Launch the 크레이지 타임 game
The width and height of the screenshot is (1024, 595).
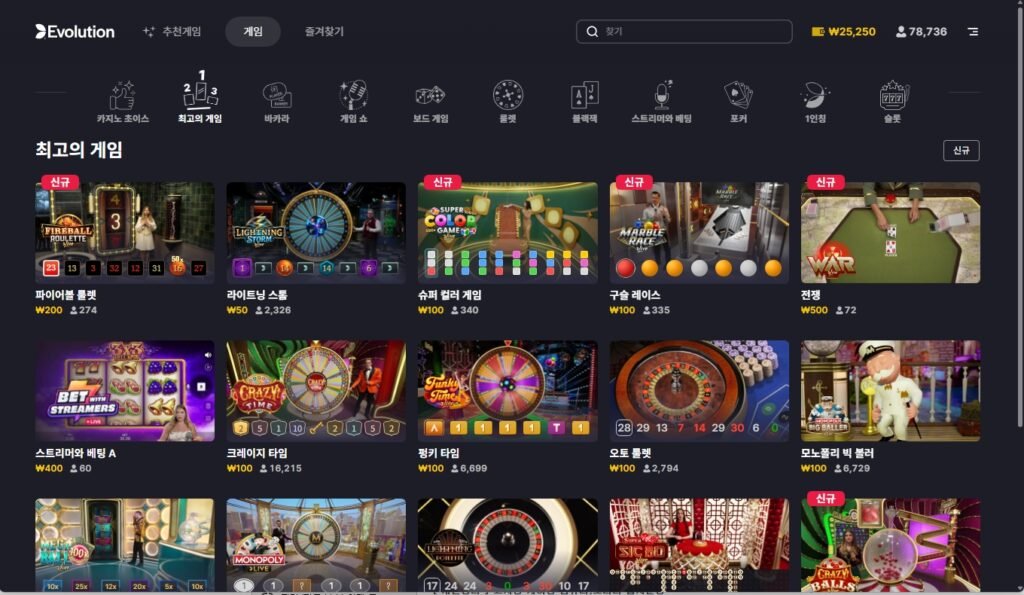point(316,391)
